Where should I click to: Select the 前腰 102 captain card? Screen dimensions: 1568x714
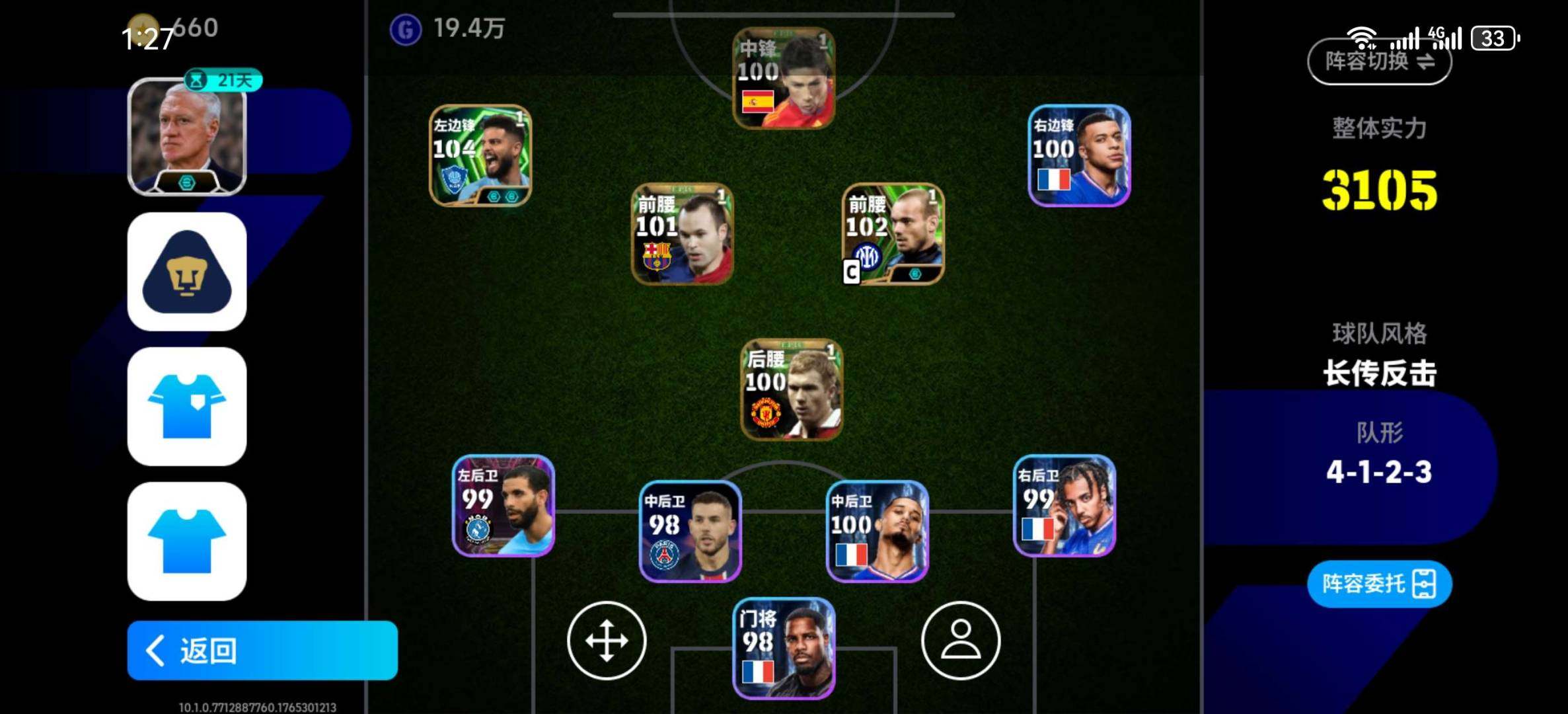point(893,234)
